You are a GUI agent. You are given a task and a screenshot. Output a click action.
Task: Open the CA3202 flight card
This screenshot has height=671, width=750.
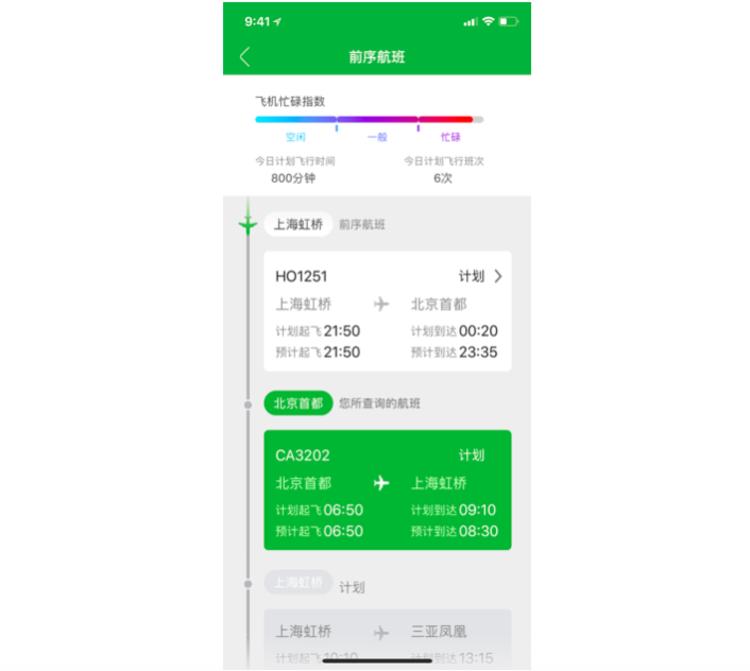click(x=387, y=490)
